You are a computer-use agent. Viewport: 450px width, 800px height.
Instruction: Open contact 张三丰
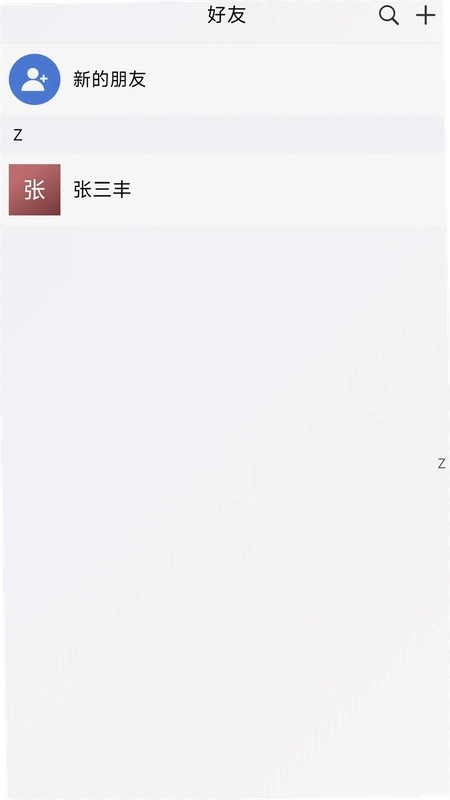[222, 190]
